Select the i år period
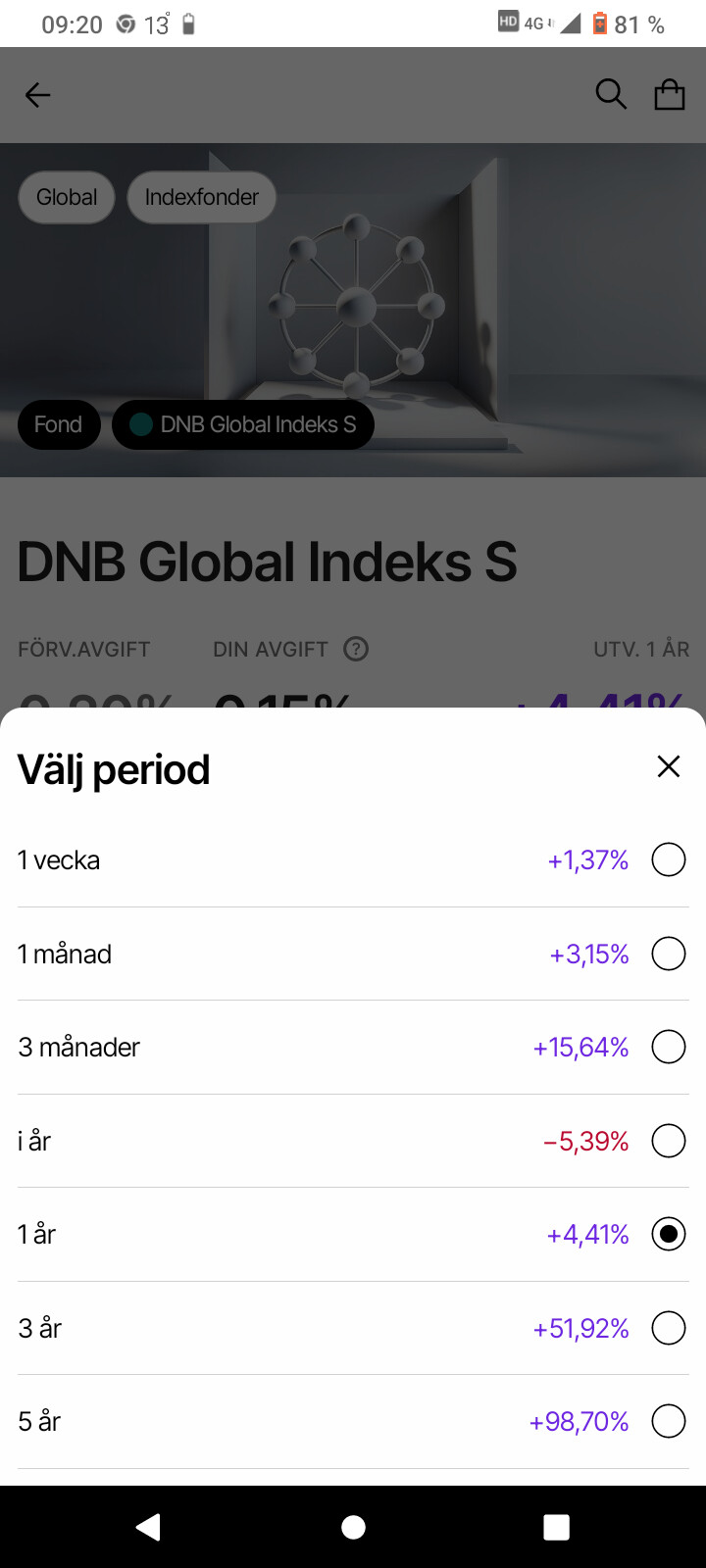This screenshot has width=706, height=1568. point(668,1141)
